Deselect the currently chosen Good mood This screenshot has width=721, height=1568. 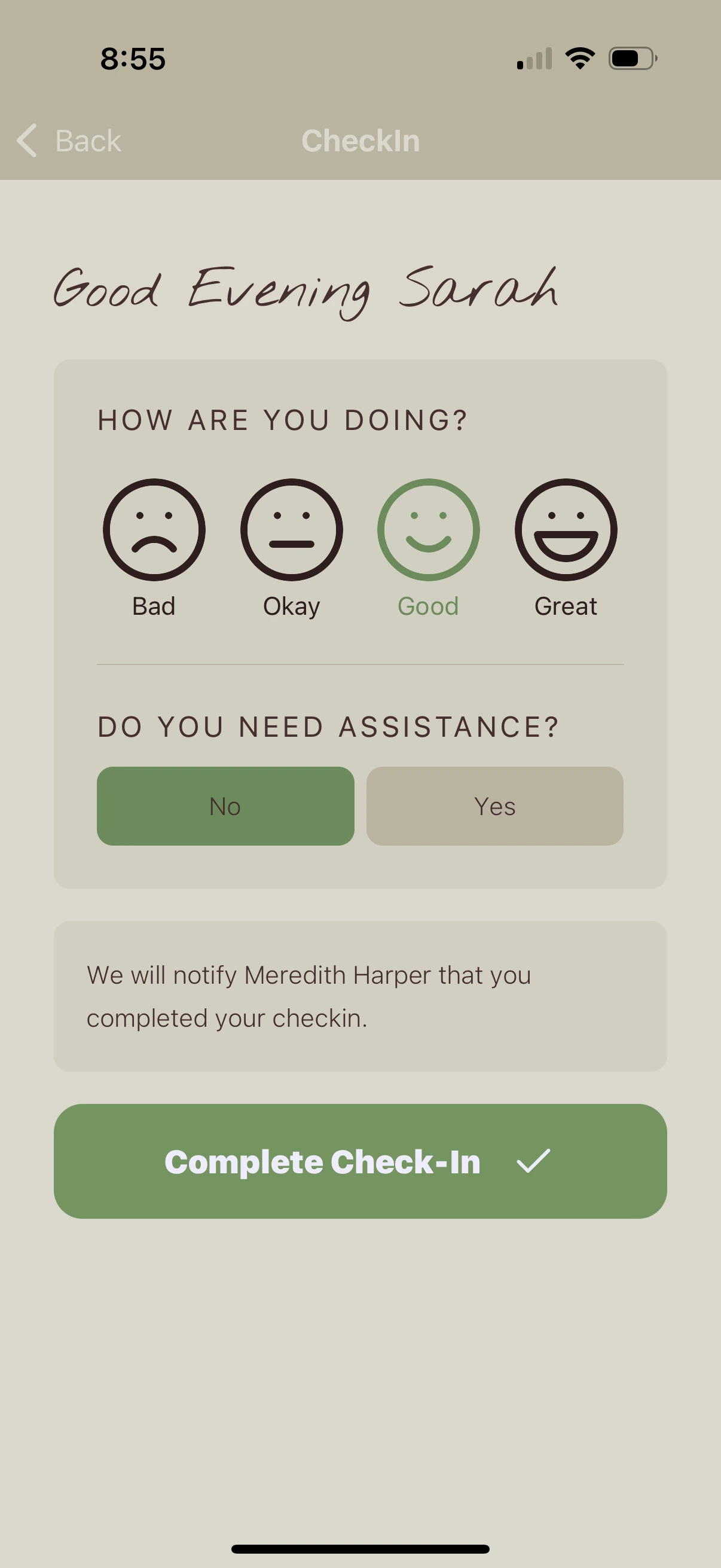pyautogui.click(x=428, y=529)
